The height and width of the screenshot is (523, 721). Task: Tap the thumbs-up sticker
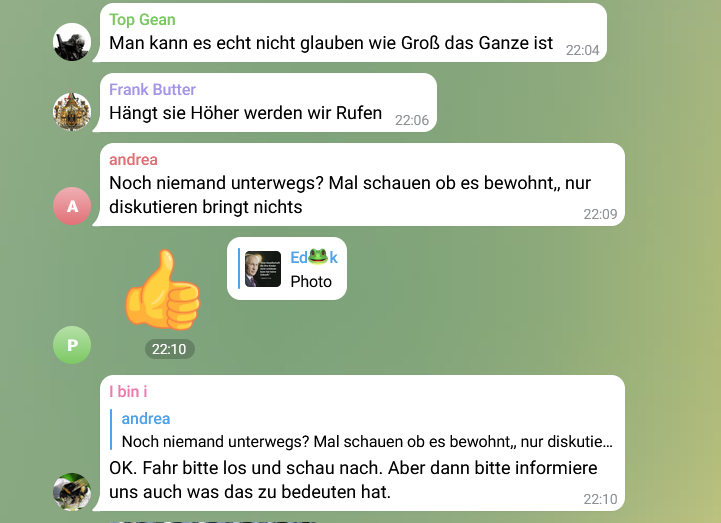point(163,291)
